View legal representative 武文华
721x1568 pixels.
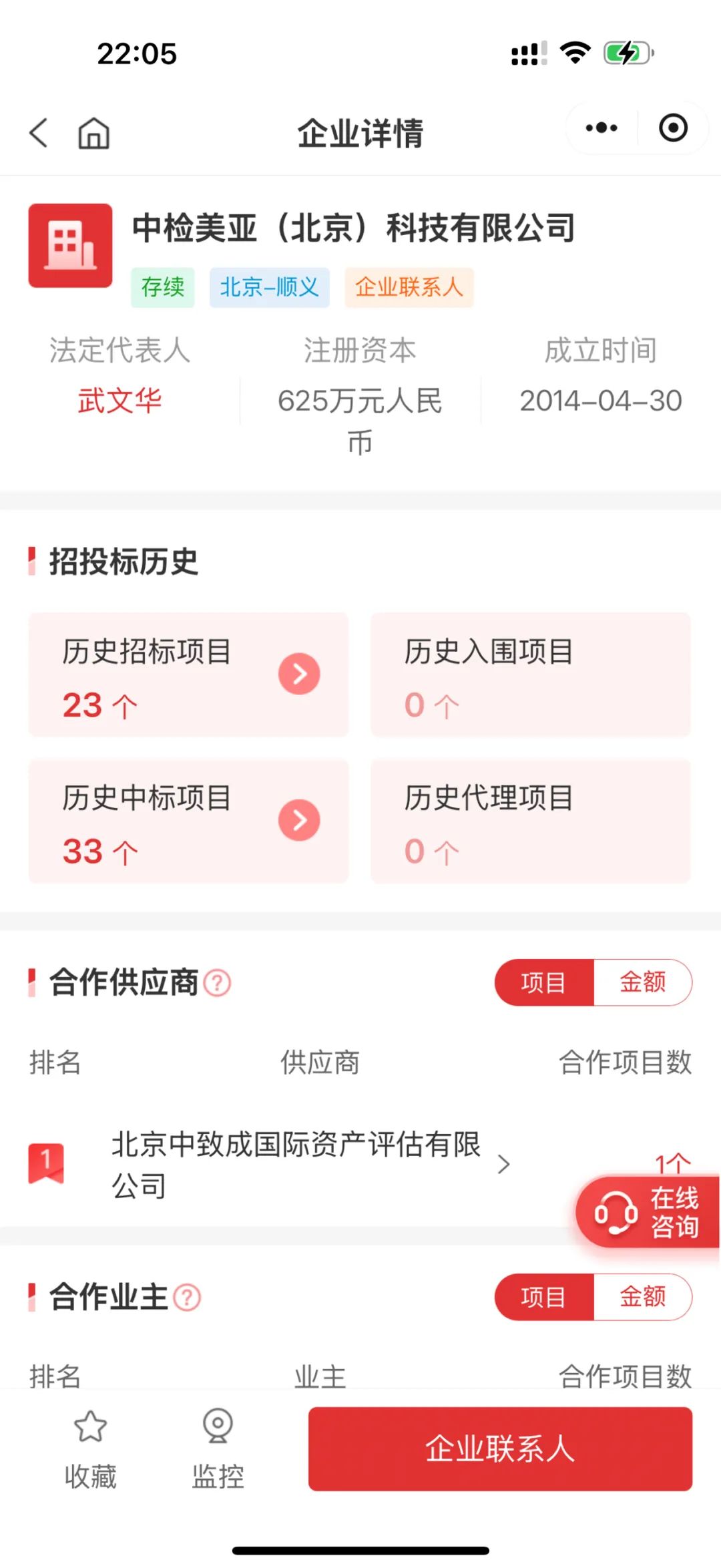click(119, 401)
